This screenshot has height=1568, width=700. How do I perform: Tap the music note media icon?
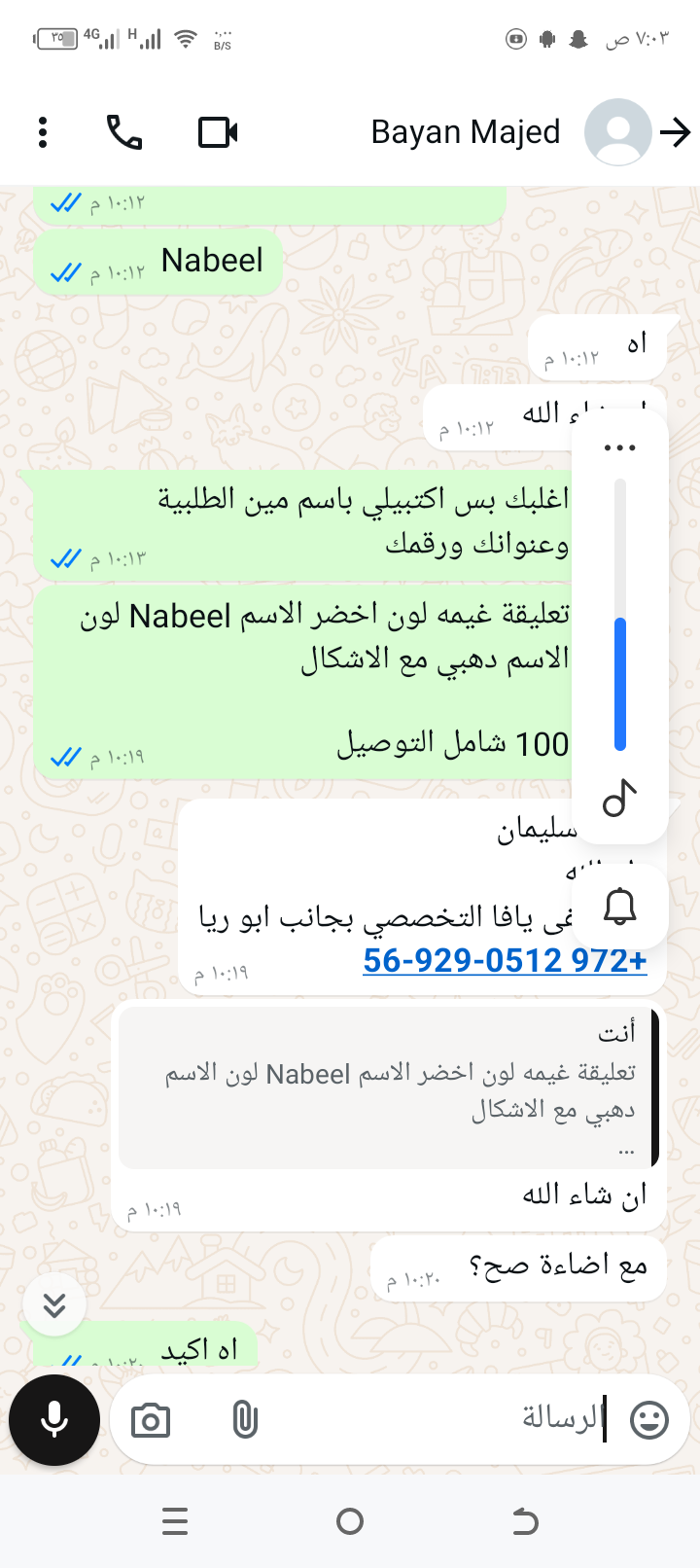click(619, 800)
